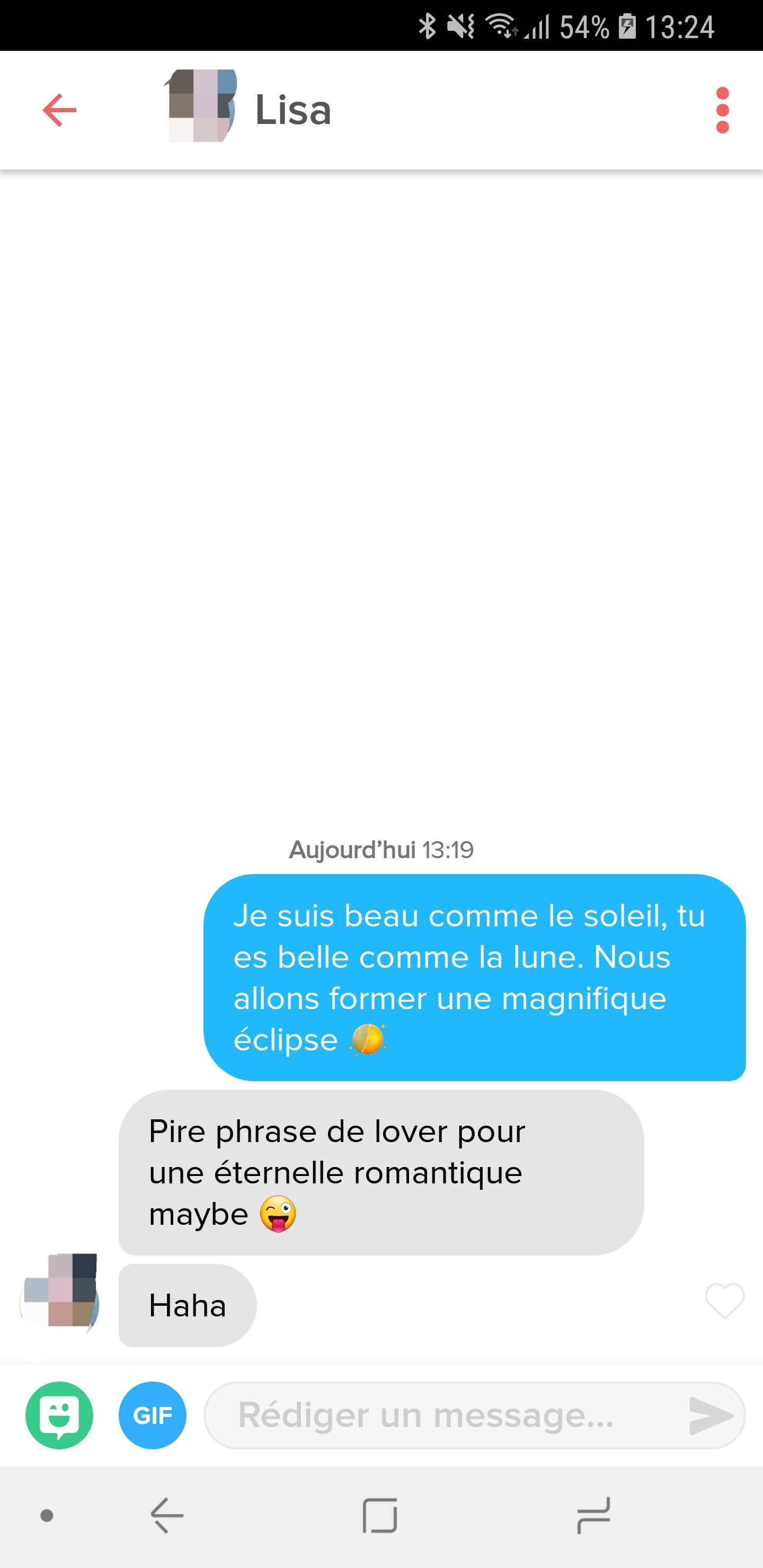This screenshot has width=763, height=1568.
Task: Open Lisa's profile from header photo
Action: point(200,106)
